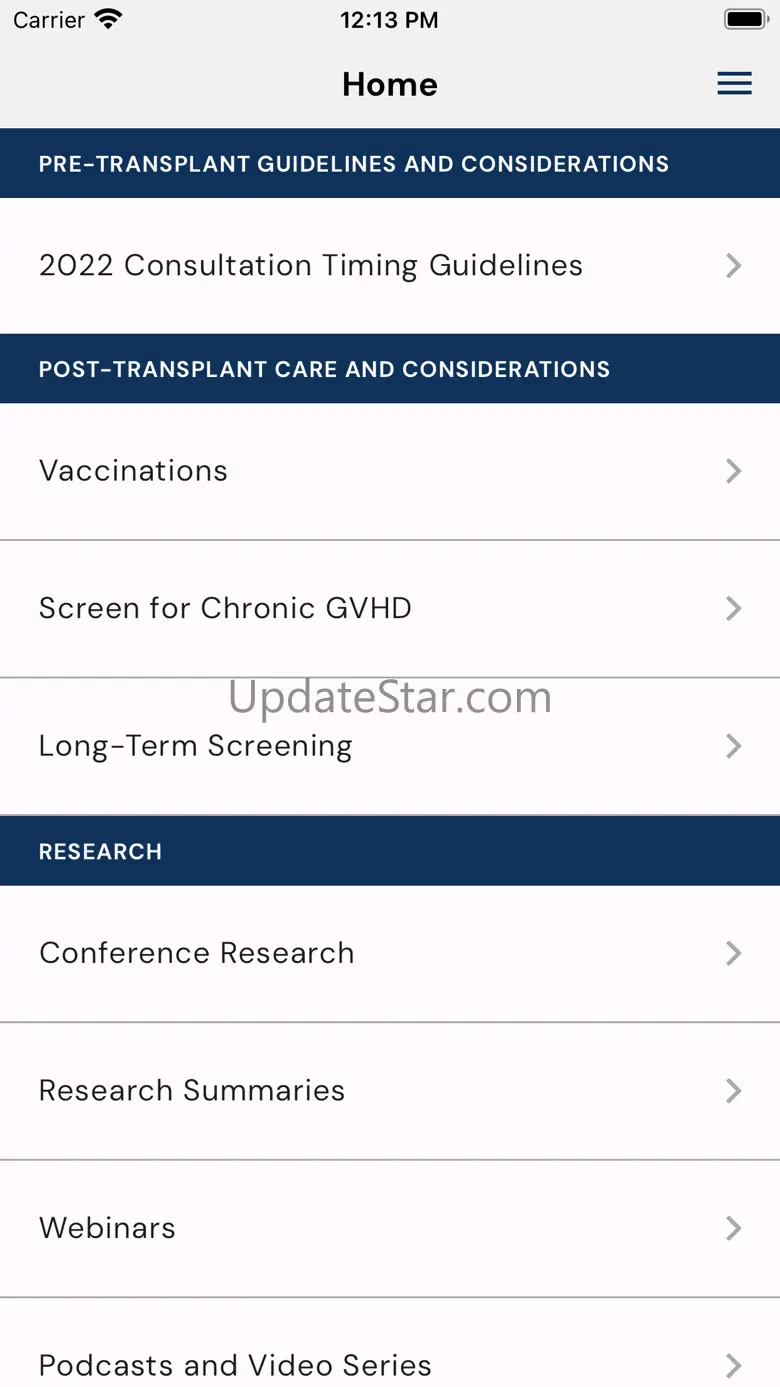View Long-Term Screening
The width and height of the screenshot is (780, 1387).
pyautogui.click(x=390, y=746)
